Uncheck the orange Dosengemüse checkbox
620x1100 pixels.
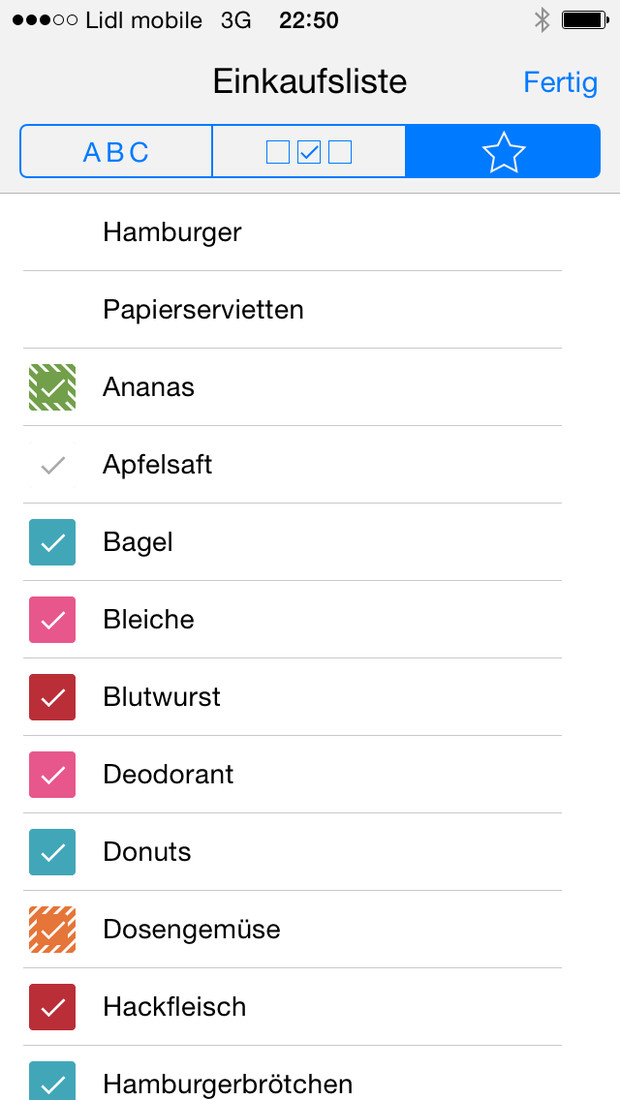[53, 930]
